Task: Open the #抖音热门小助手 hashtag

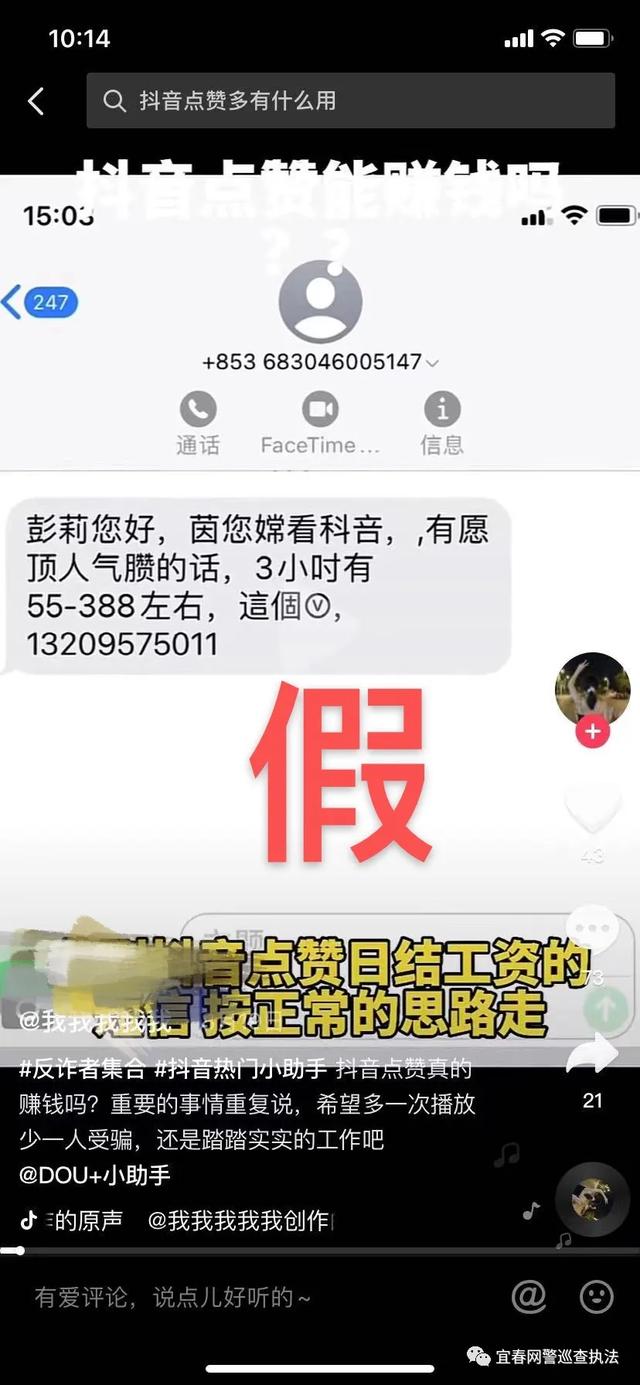Action: [240, 1069]
